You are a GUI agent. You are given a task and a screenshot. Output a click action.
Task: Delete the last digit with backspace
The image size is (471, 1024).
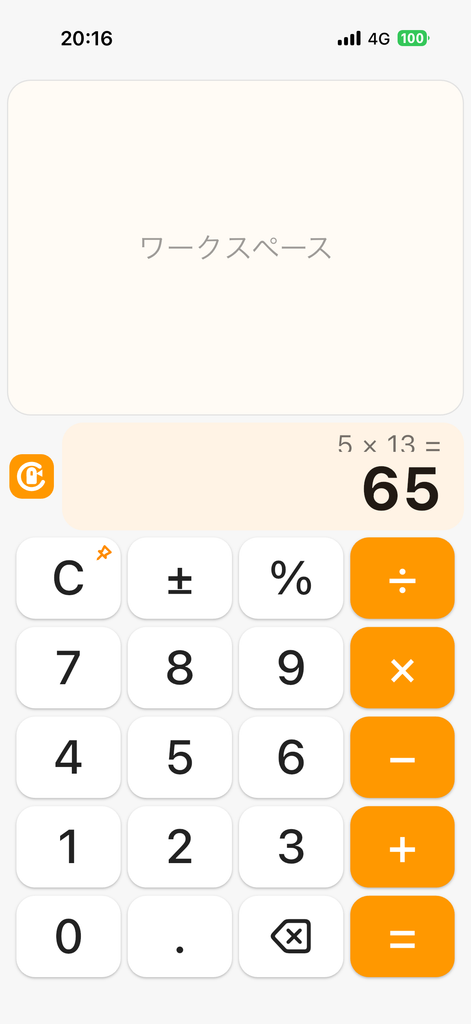[291, 936]
